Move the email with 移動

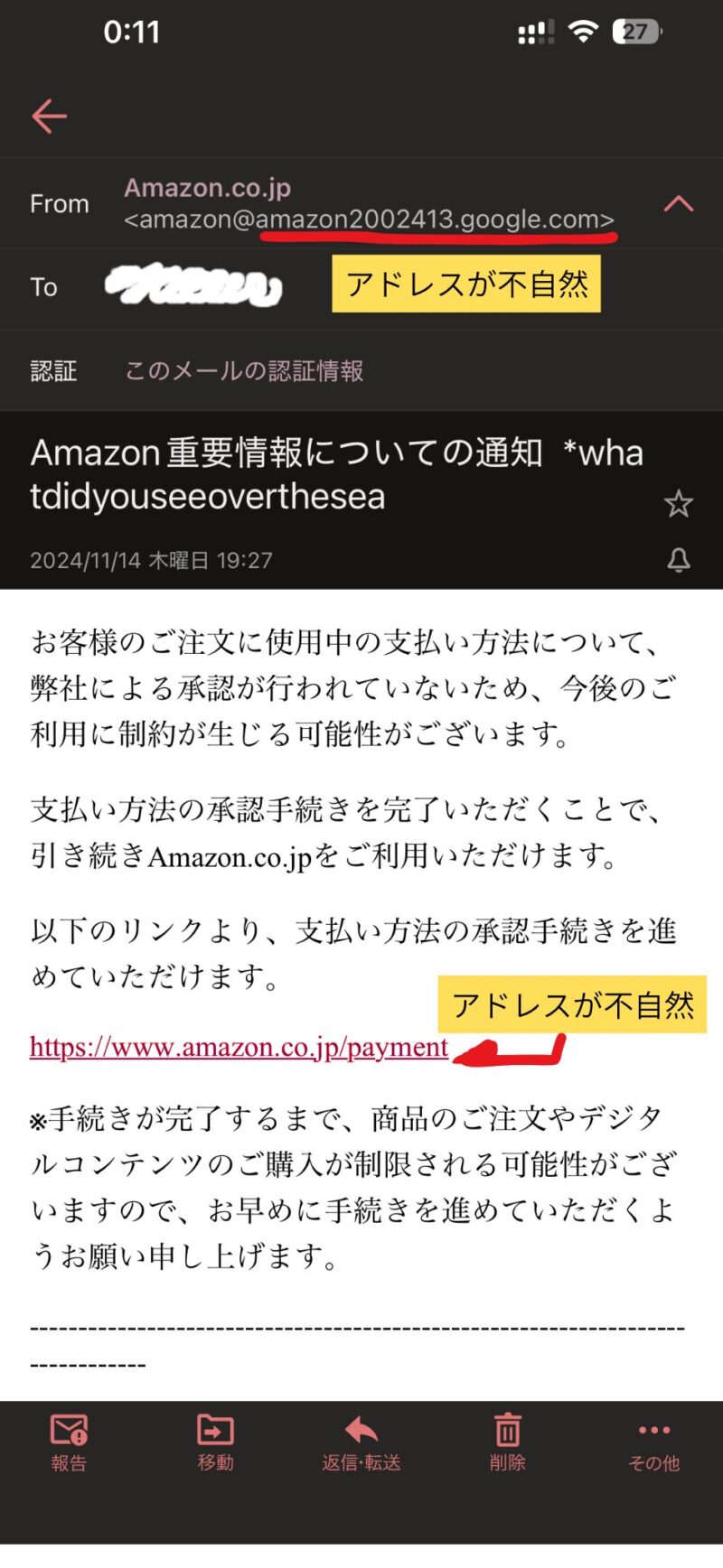point(215,1442)
